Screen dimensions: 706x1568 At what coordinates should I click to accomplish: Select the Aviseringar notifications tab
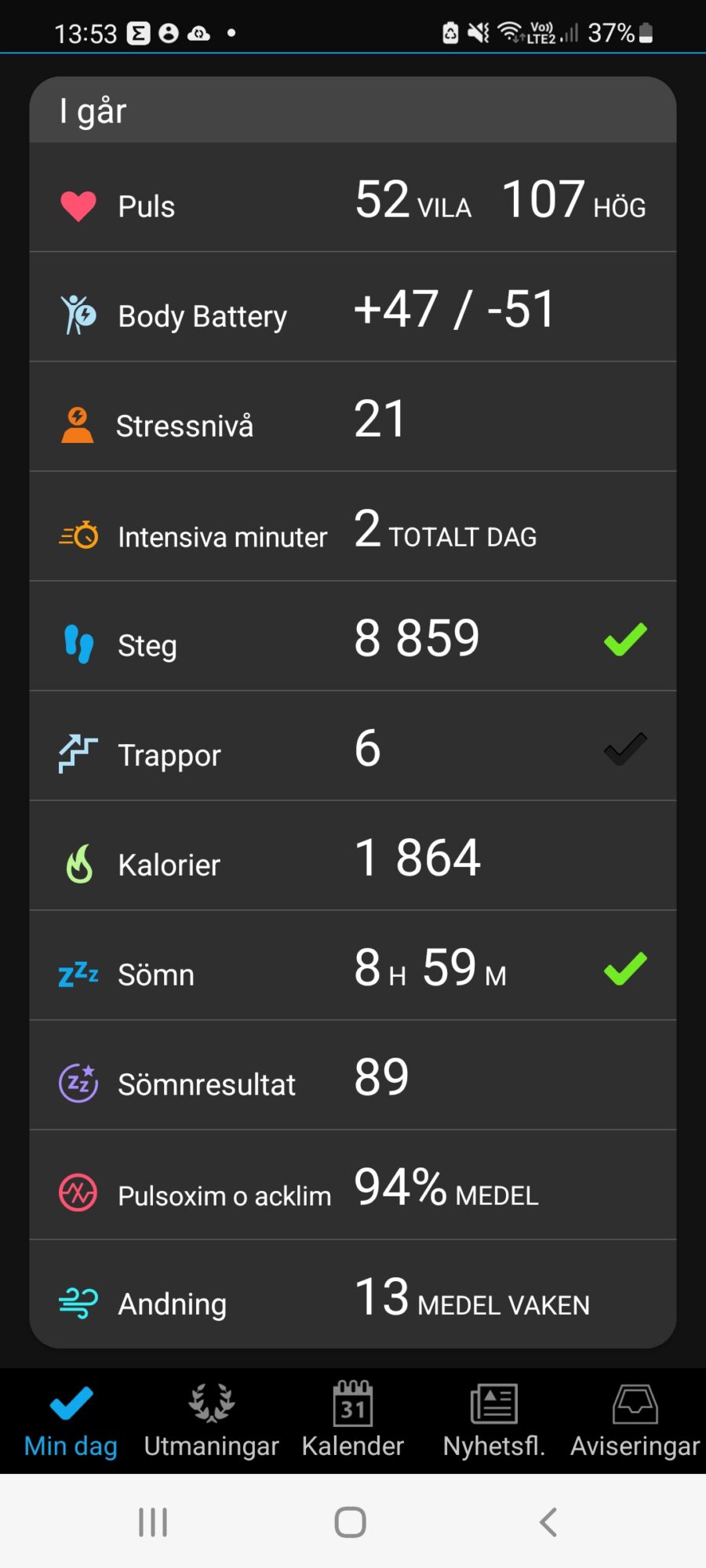635,1421
